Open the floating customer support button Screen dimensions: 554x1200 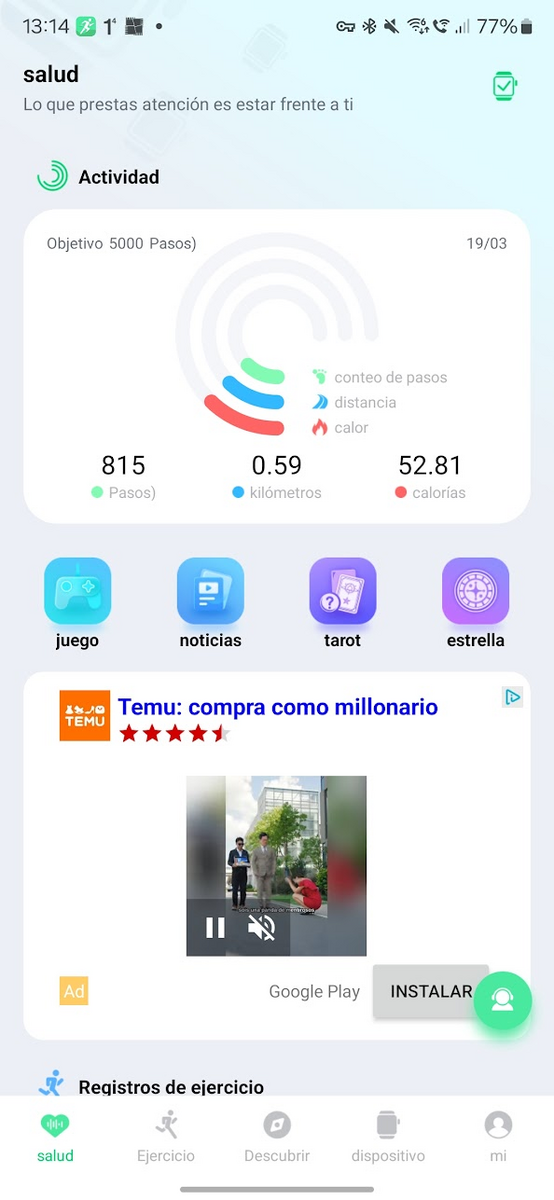pyautogui.click(x=502, y=1000)
